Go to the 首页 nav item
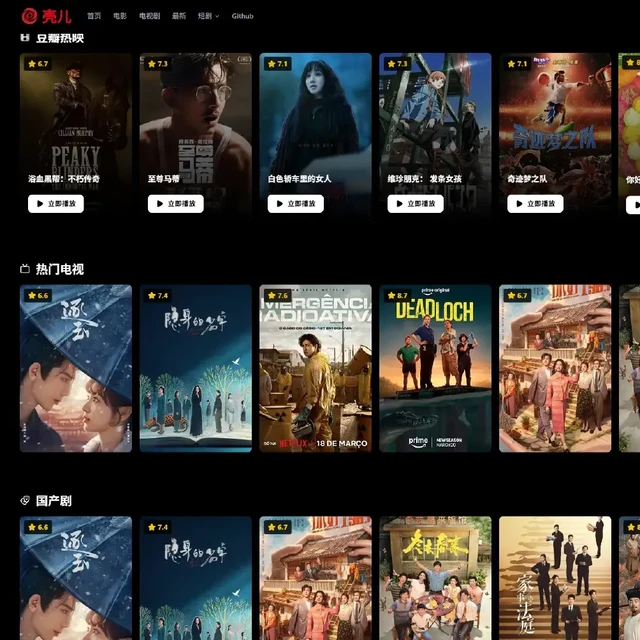640x640 pixels. [93, 16]
